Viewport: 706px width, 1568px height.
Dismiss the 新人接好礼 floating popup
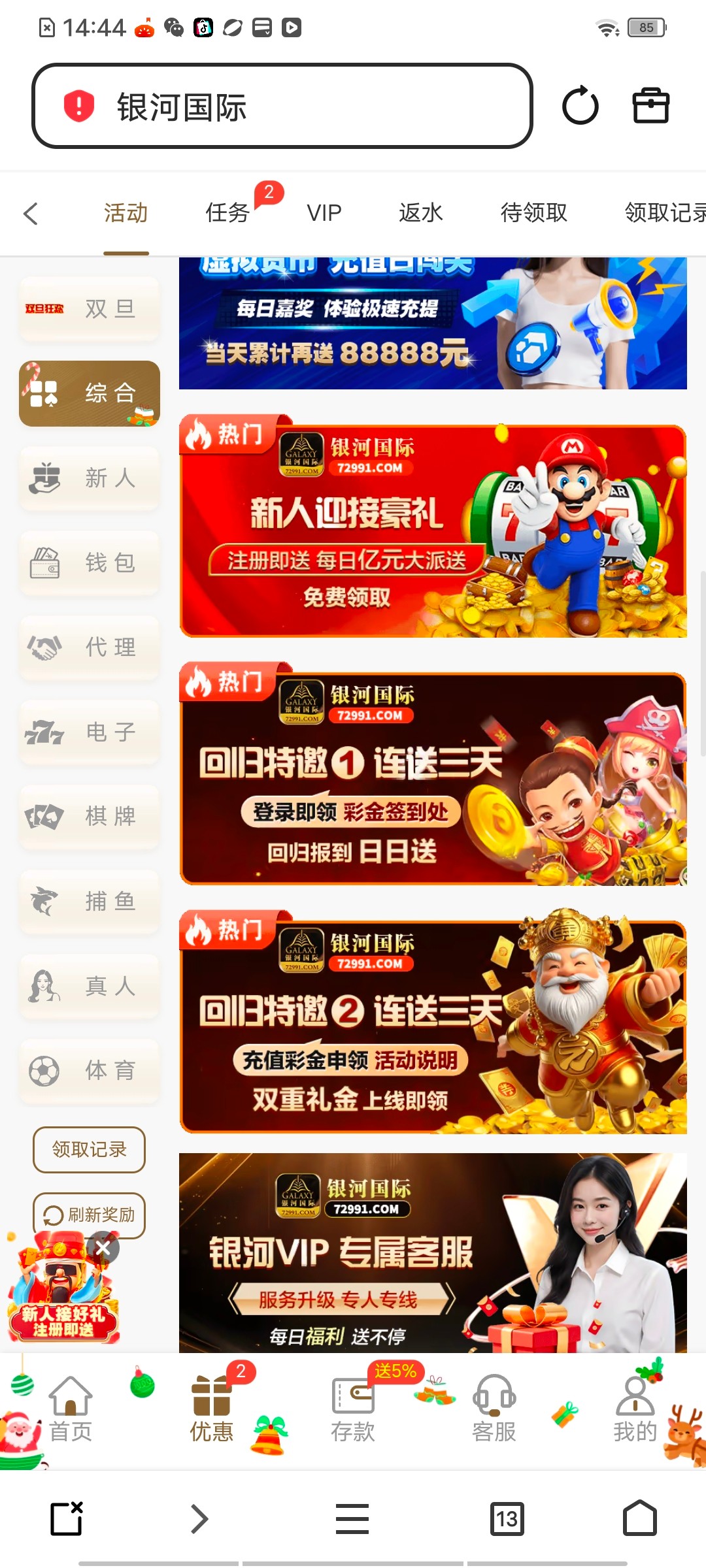click(x=103, y=1248)
